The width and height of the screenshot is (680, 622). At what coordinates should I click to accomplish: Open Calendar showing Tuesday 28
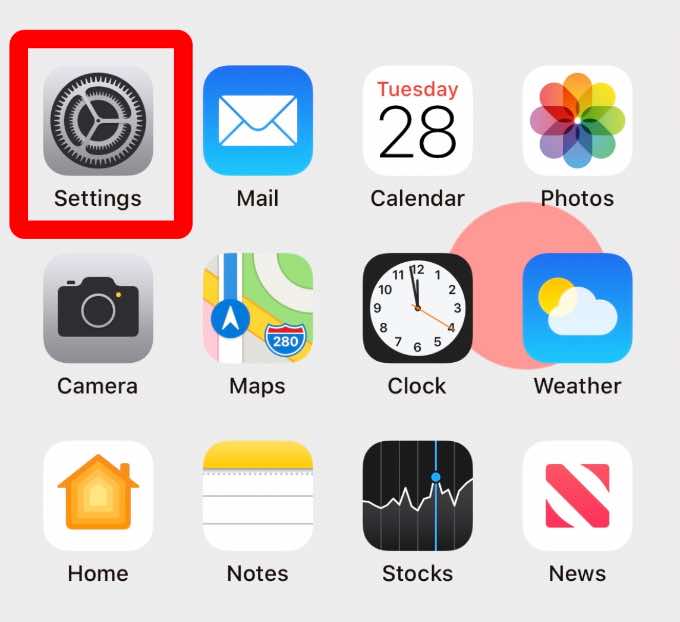coord(417,121)
